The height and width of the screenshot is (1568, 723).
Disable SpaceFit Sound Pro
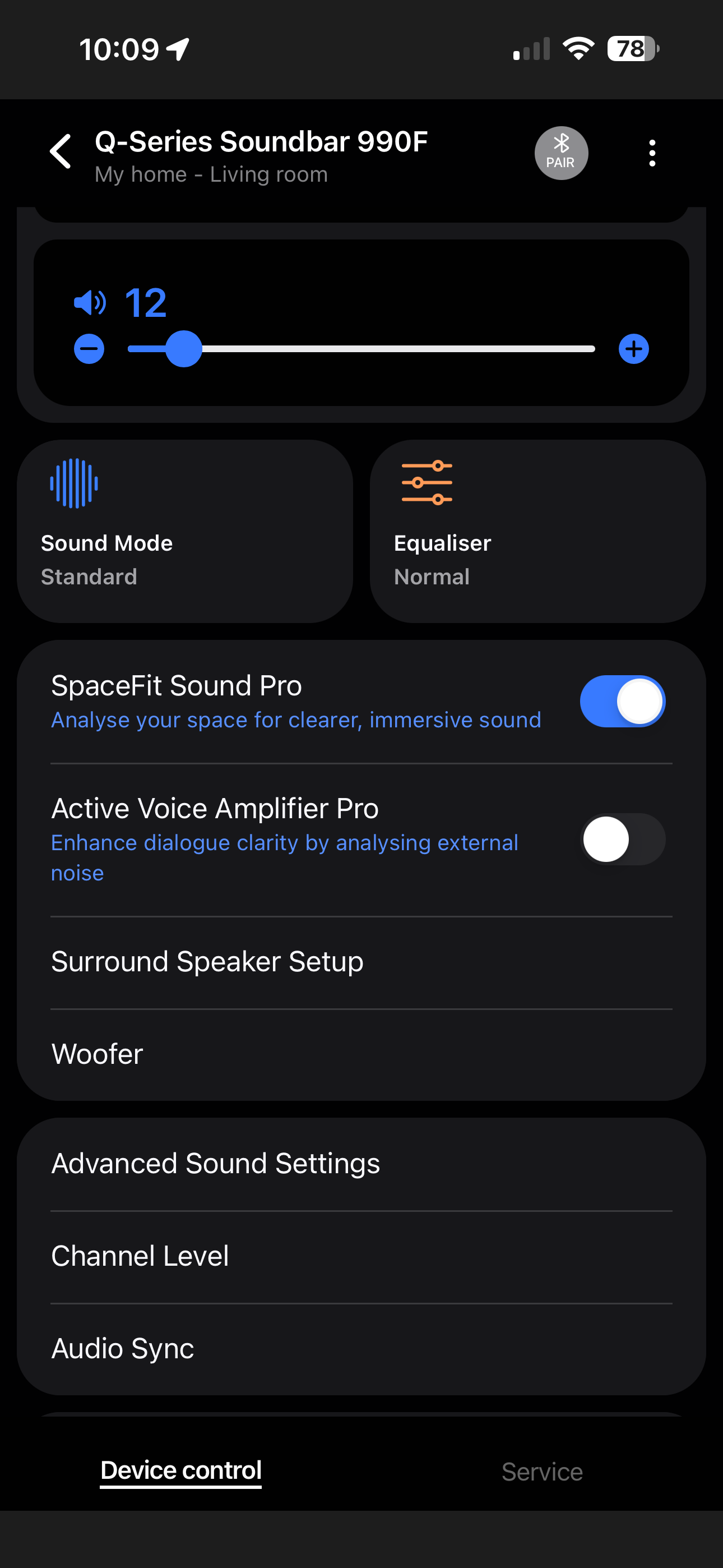pyautogui.click(x=622, y=701)
